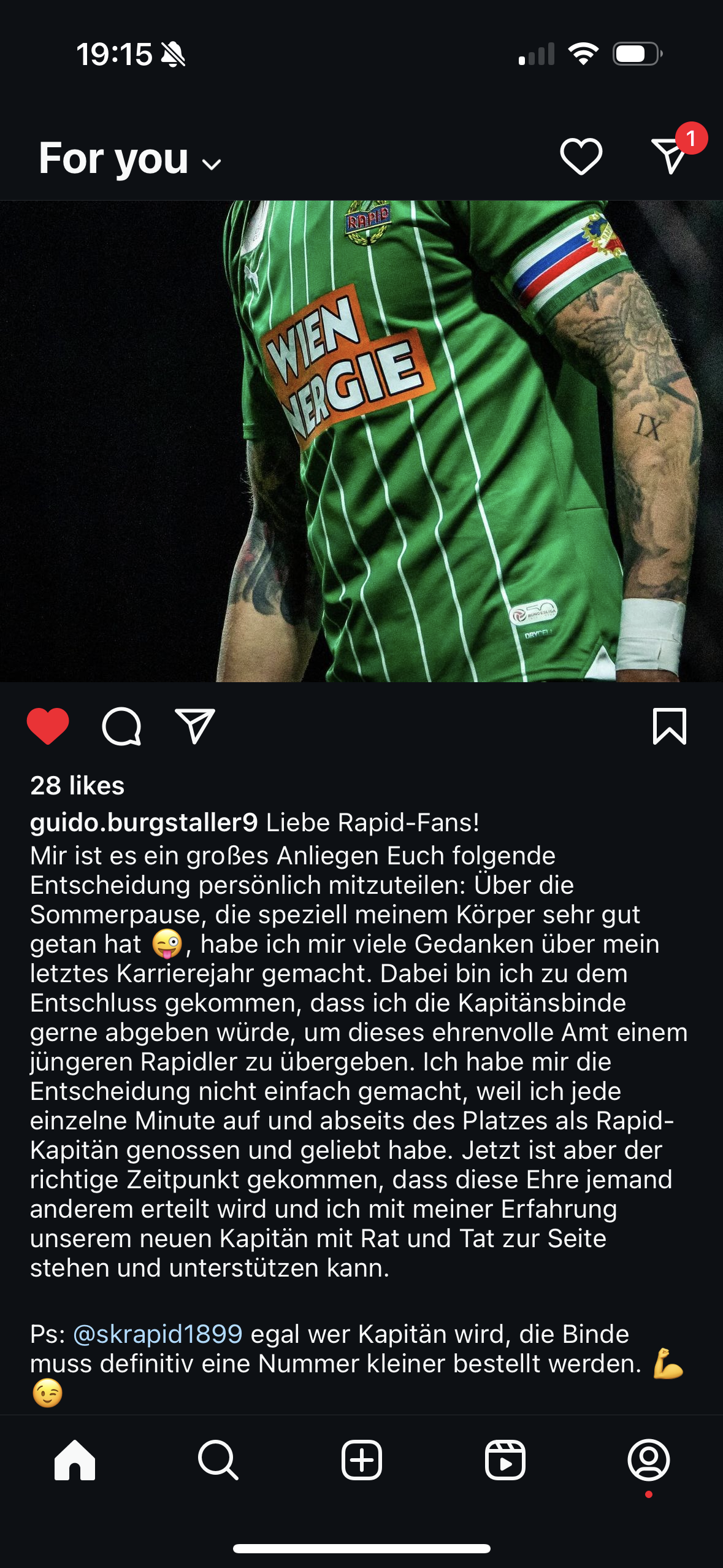Screen dimensions: 723x1568
Task: Unlike the post with the red heart
Action: tap(48, 726)
